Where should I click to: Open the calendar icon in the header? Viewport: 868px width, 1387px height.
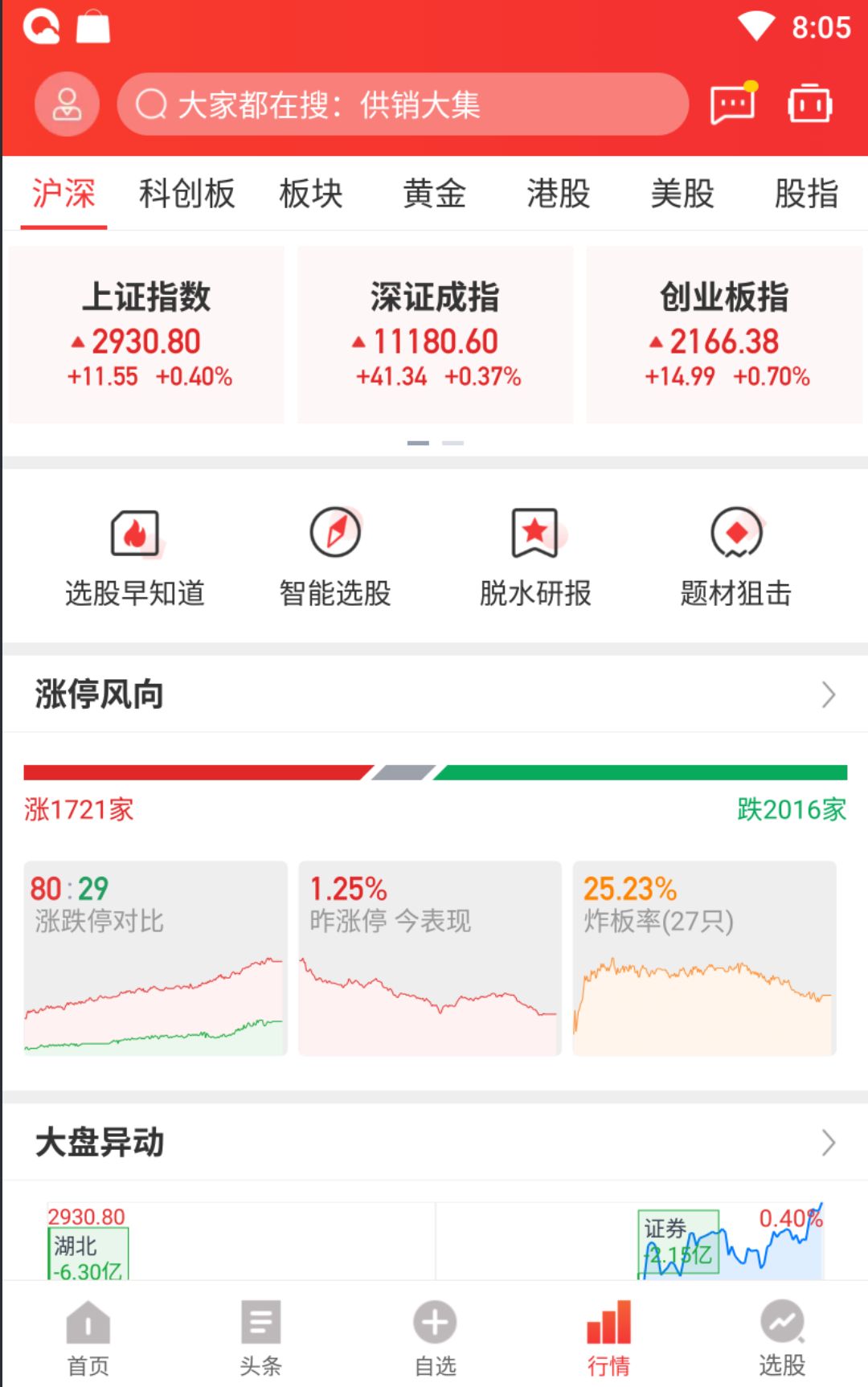[809, 104]
